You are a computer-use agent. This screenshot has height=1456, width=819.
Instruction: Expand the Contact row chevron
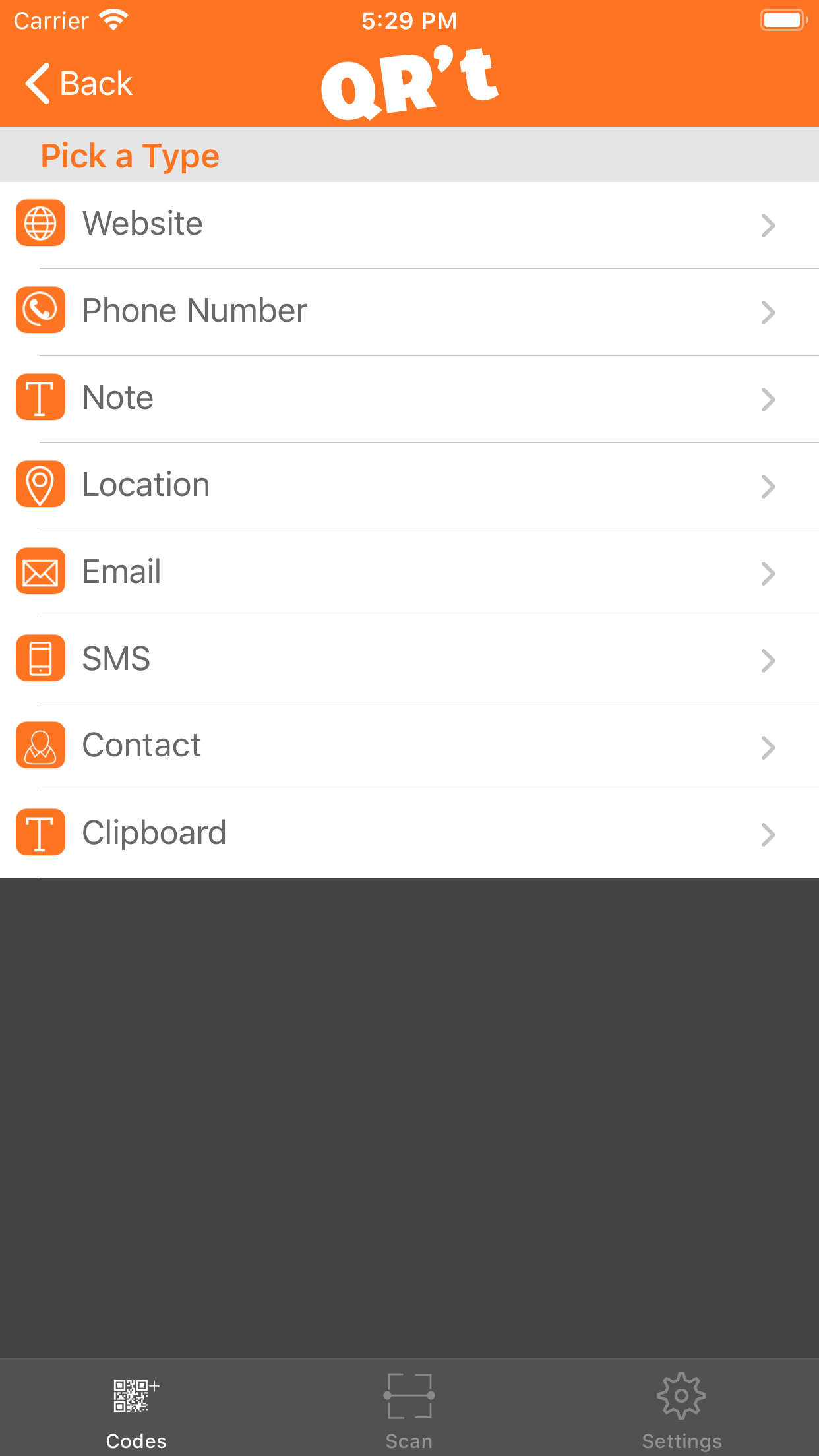pyautogui.click(x=768, y=748)
